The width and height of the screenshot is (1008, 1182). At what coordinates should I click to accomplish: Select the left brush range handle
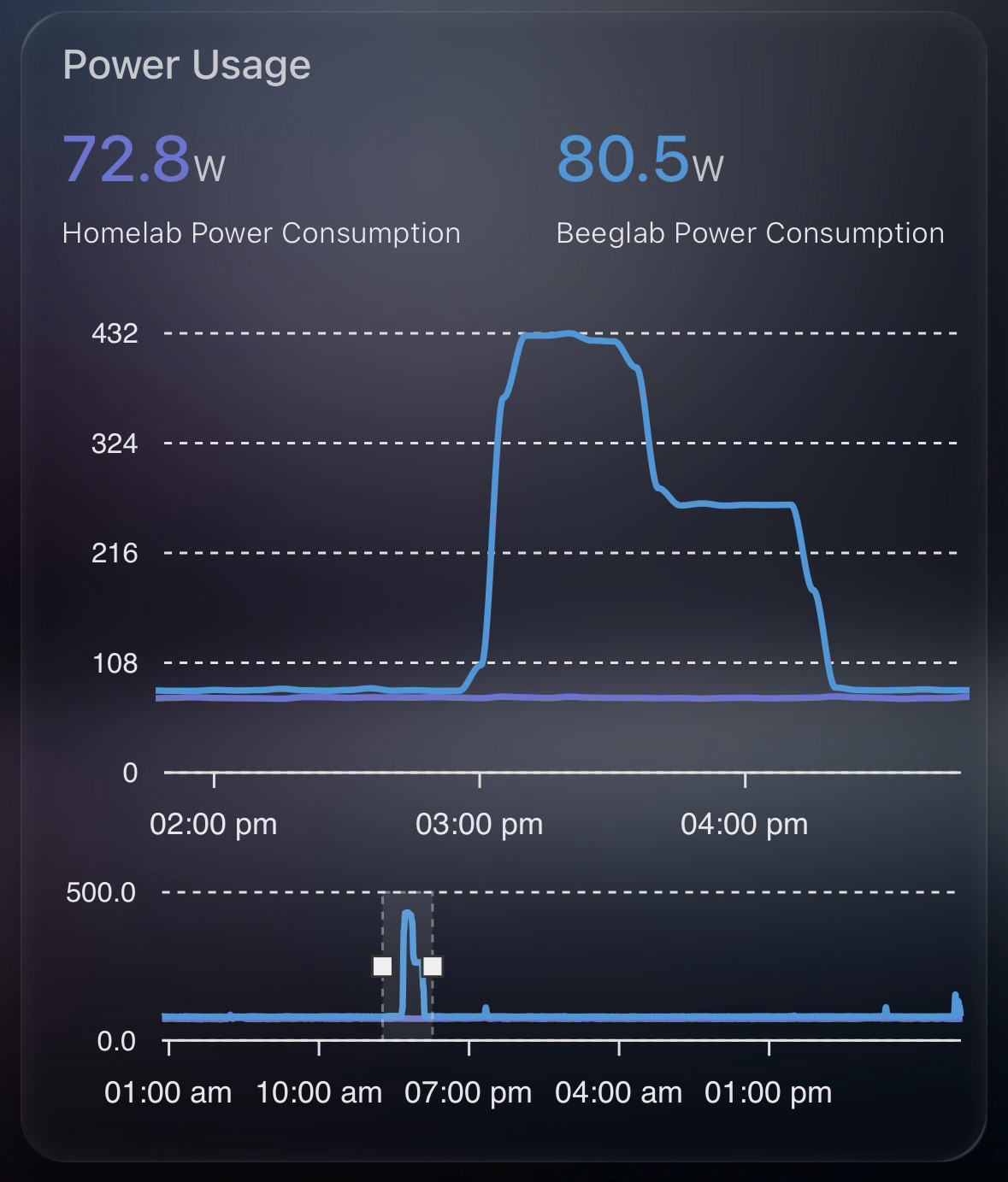point(382,967)
